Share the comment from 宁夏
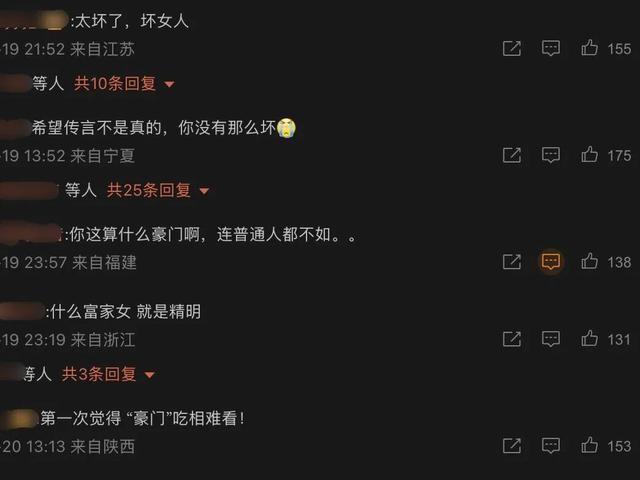The image size is (640, 480). (x=511, y=155)
